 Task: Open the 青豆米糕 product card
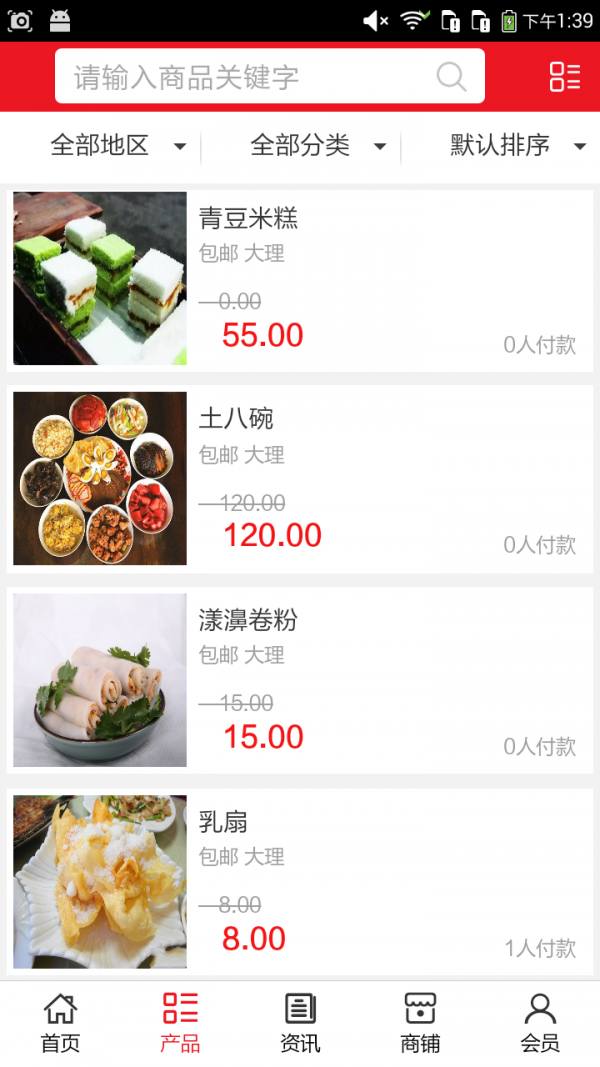tap(300, 279)
